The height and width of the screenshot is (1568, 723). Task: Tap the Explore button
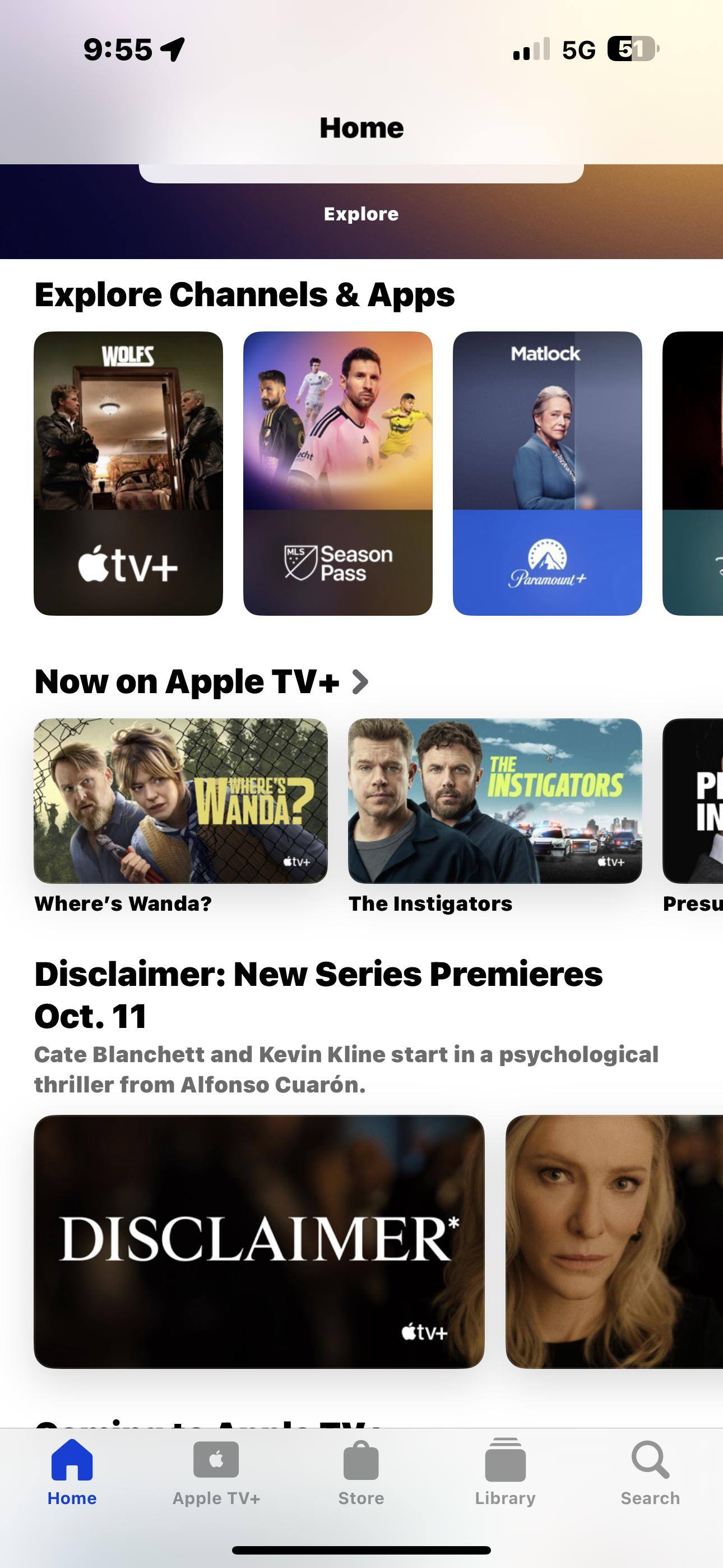tap(361, 214)
